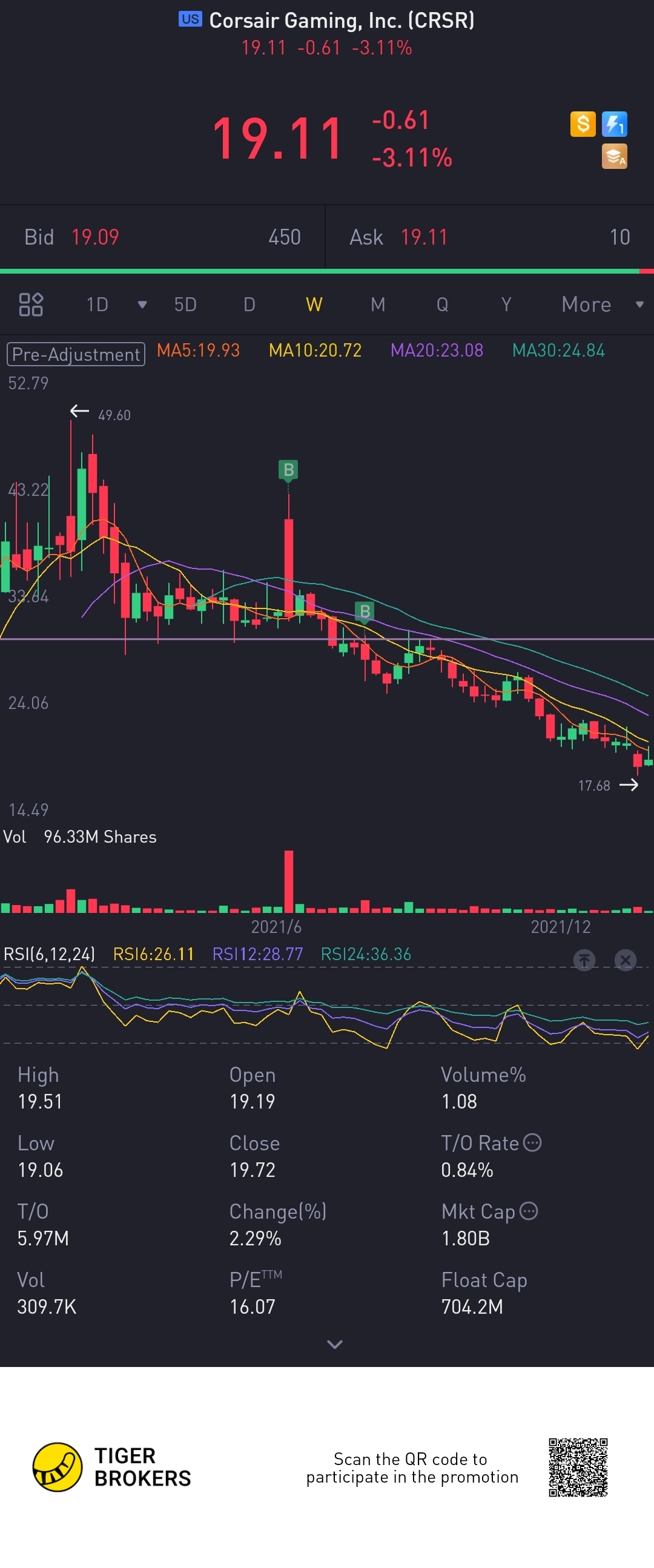The image size is (654, 1568).
Task: Expand the More chart periods dropdown
Action: click(601, 305)
